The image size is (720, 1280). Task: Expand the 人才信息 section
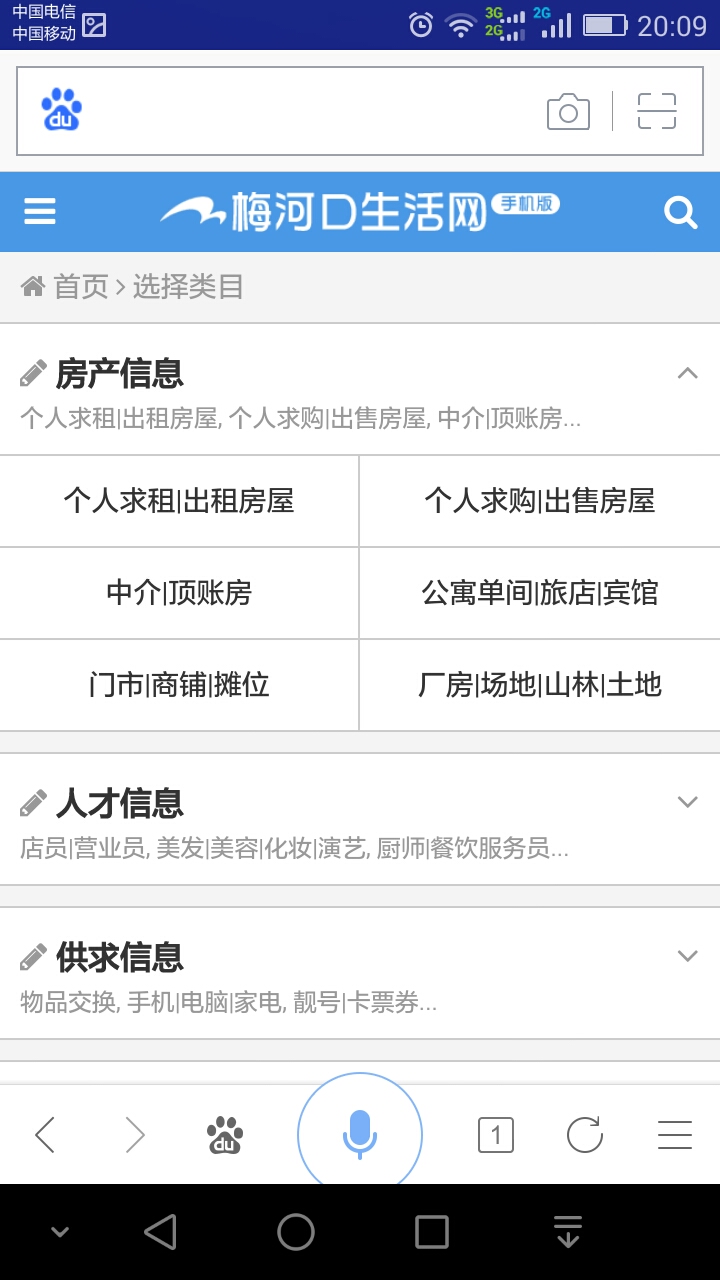(687, 802)
